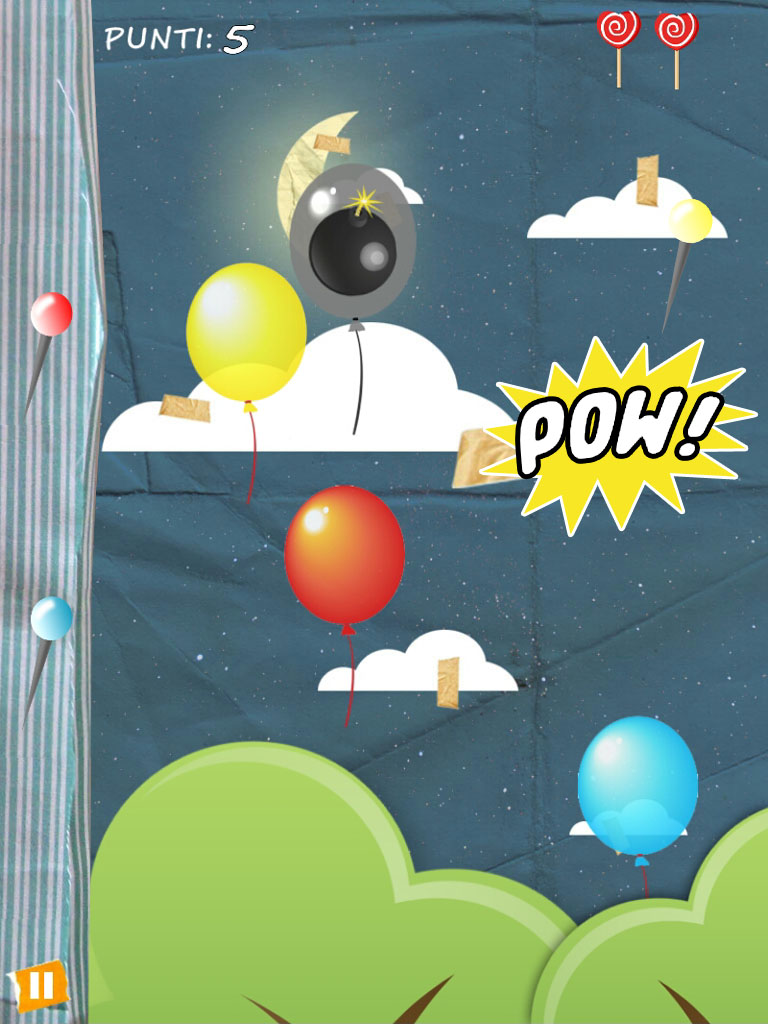The width and height of the screenshot is (768, 1024).
Task: Pop the red balloon
Action: pos(344,555)
